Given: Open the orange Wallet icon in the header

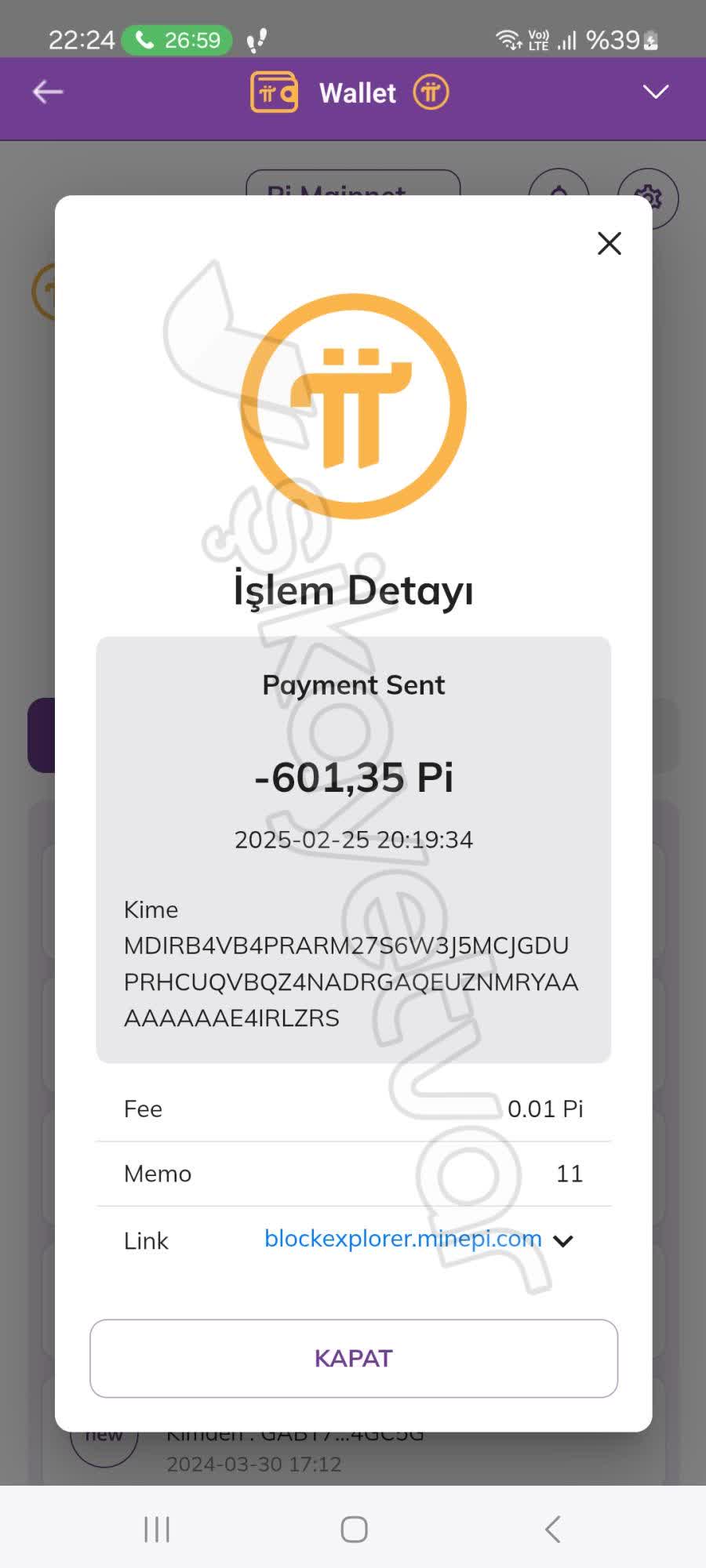Looking at the screenshot, I should click(274, 91).
